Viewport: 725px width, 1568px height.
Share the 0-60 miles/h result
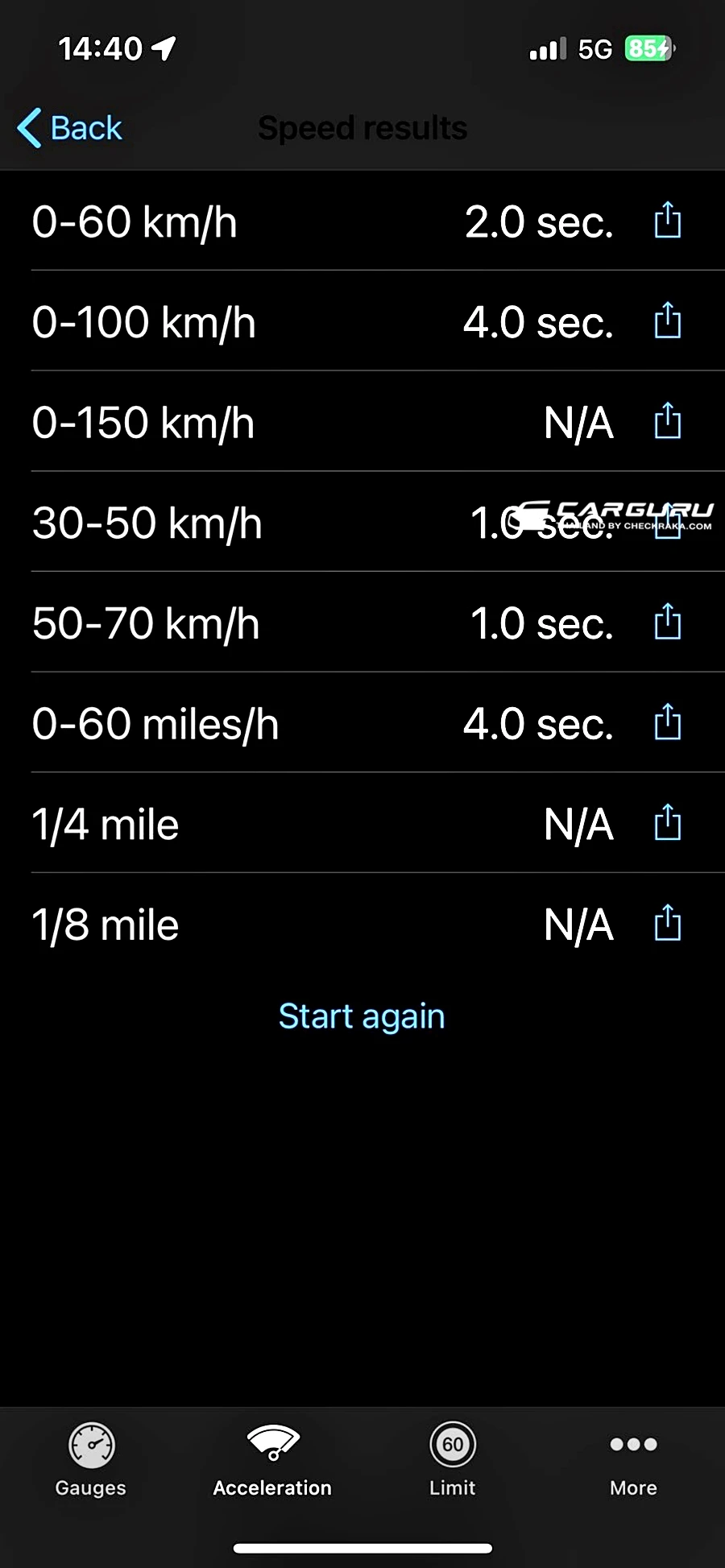(668, 722)
